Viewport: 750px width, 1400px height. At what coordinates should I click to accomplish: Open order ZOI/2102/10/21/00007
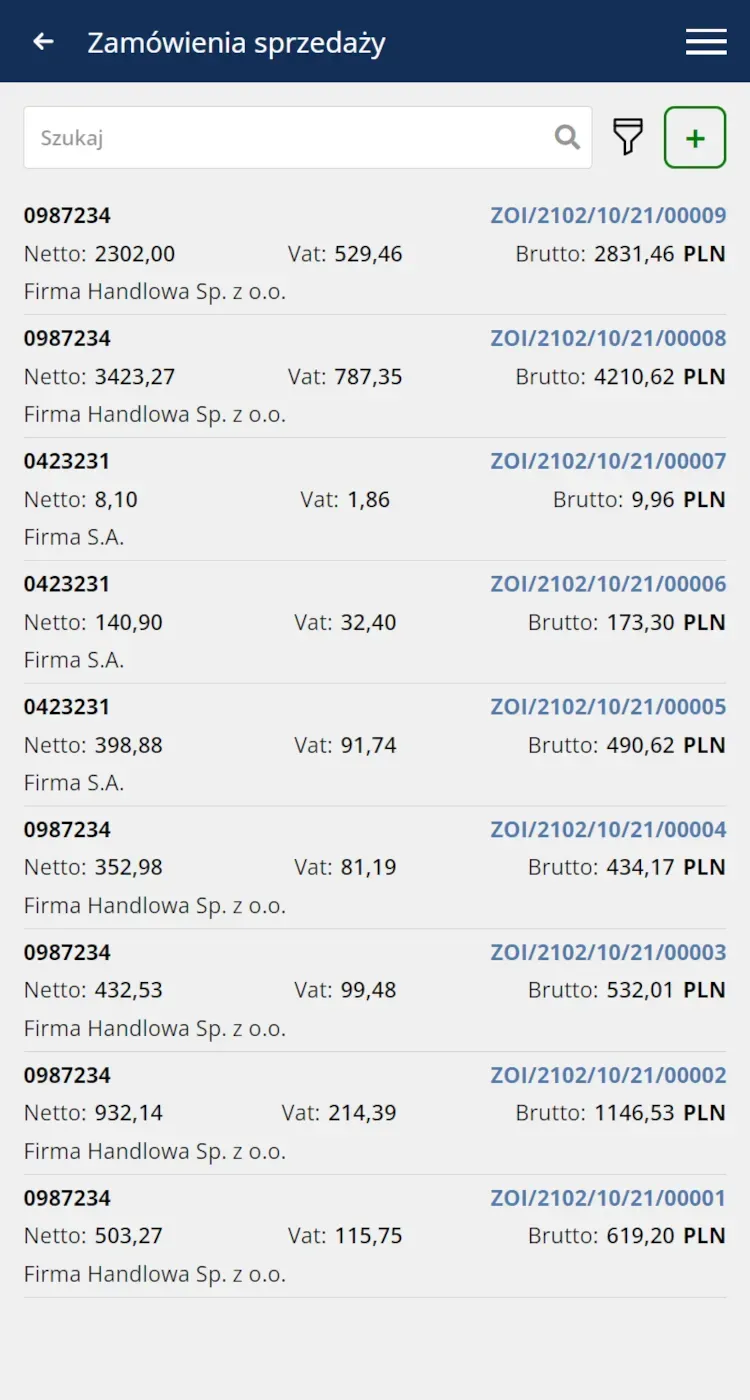[608, 461]
